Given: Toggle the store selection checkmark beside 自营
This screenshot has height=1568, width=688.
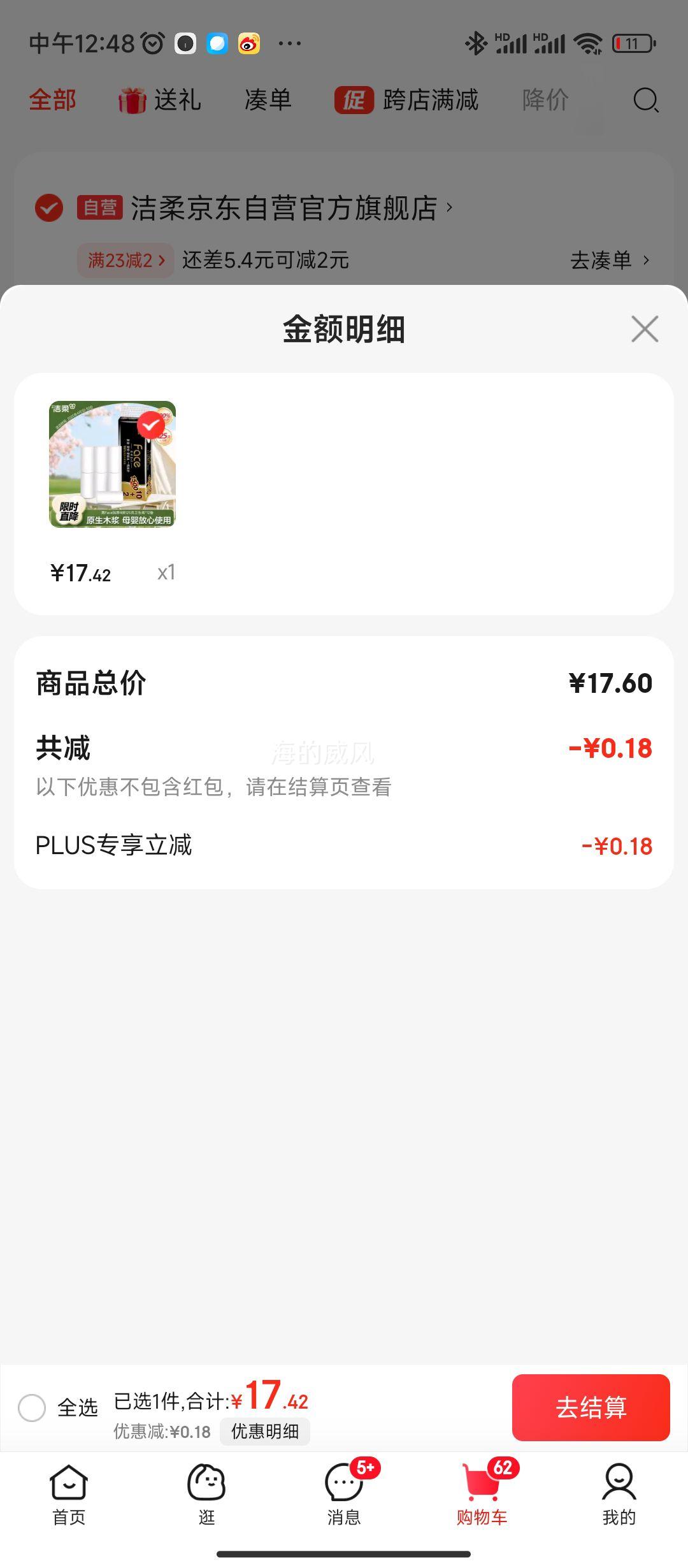Looking at the screenshot, I should tap(48, 207).
